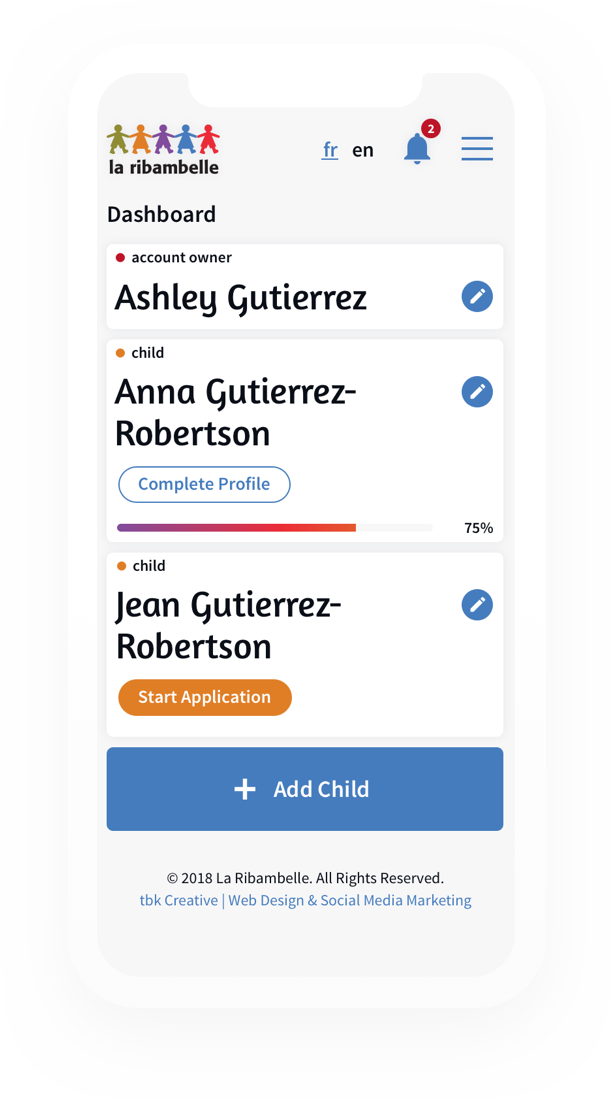Switch language to French (fr)

pos(330,150)
